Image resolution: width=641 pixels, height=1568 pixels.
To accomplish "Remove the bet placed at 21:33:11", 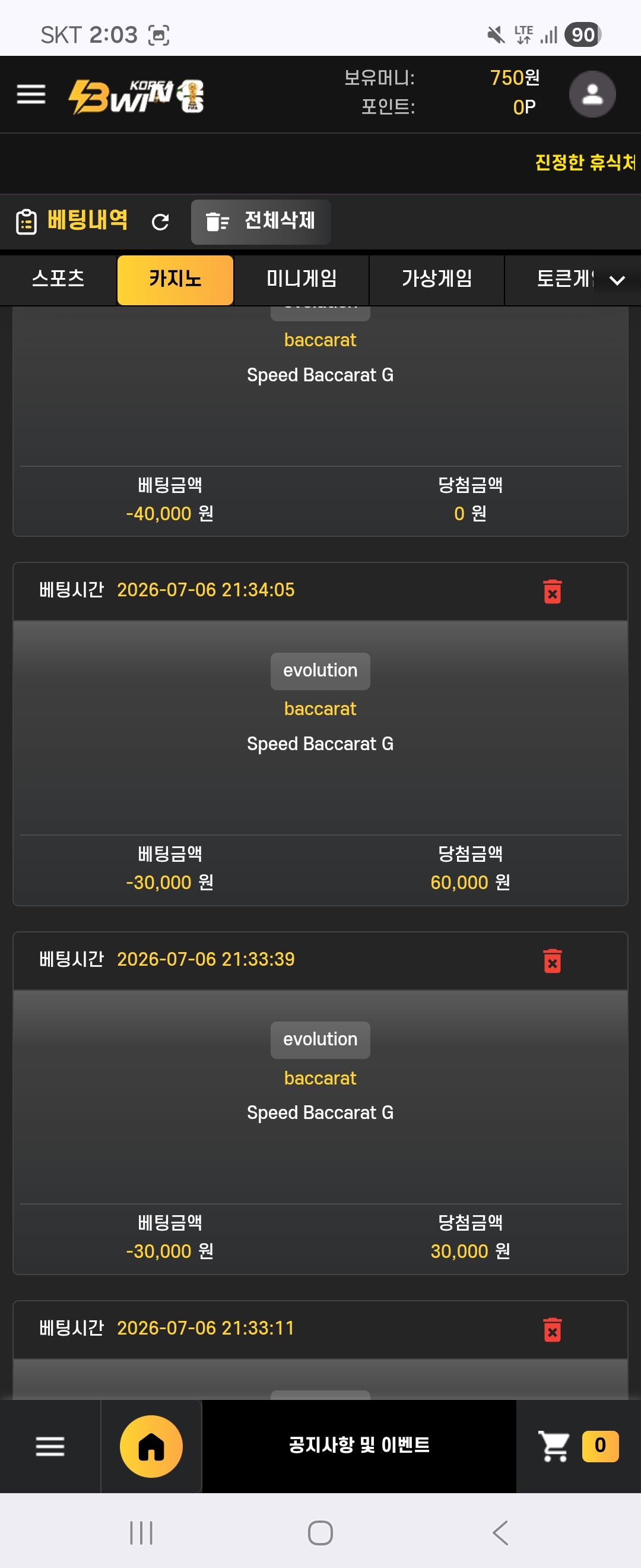I will [552, 1329].
